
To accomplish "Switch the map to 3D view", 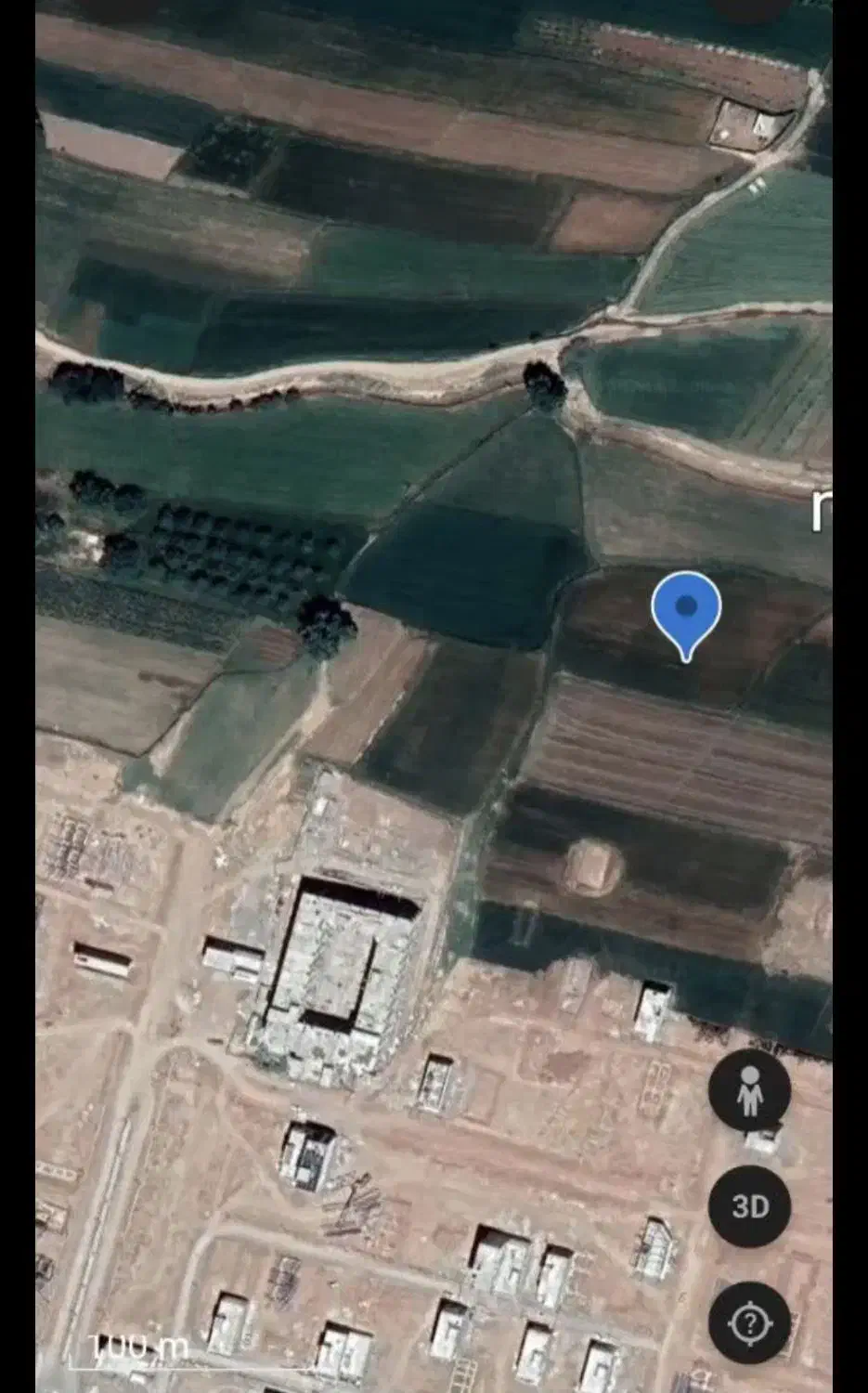I will [x=749, y=1206].
